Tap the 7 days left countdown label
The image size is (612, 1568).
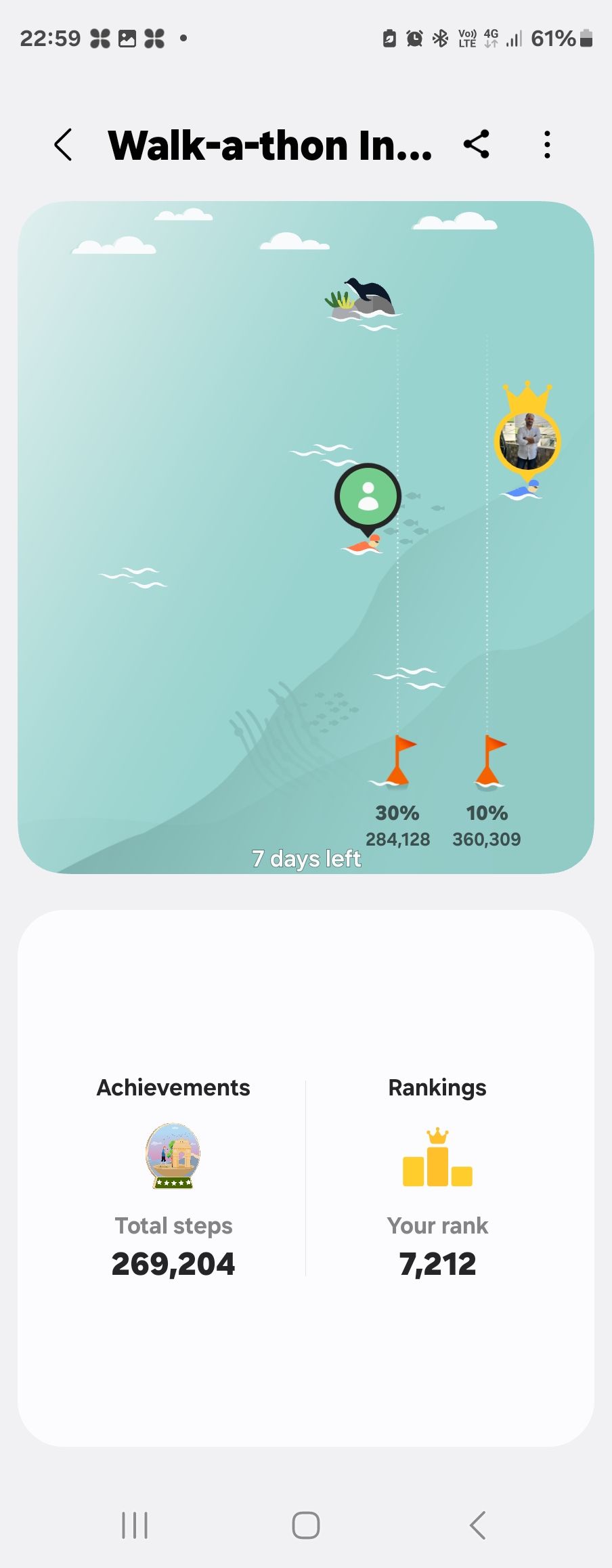pyautogui.click(x=305, y=858)
